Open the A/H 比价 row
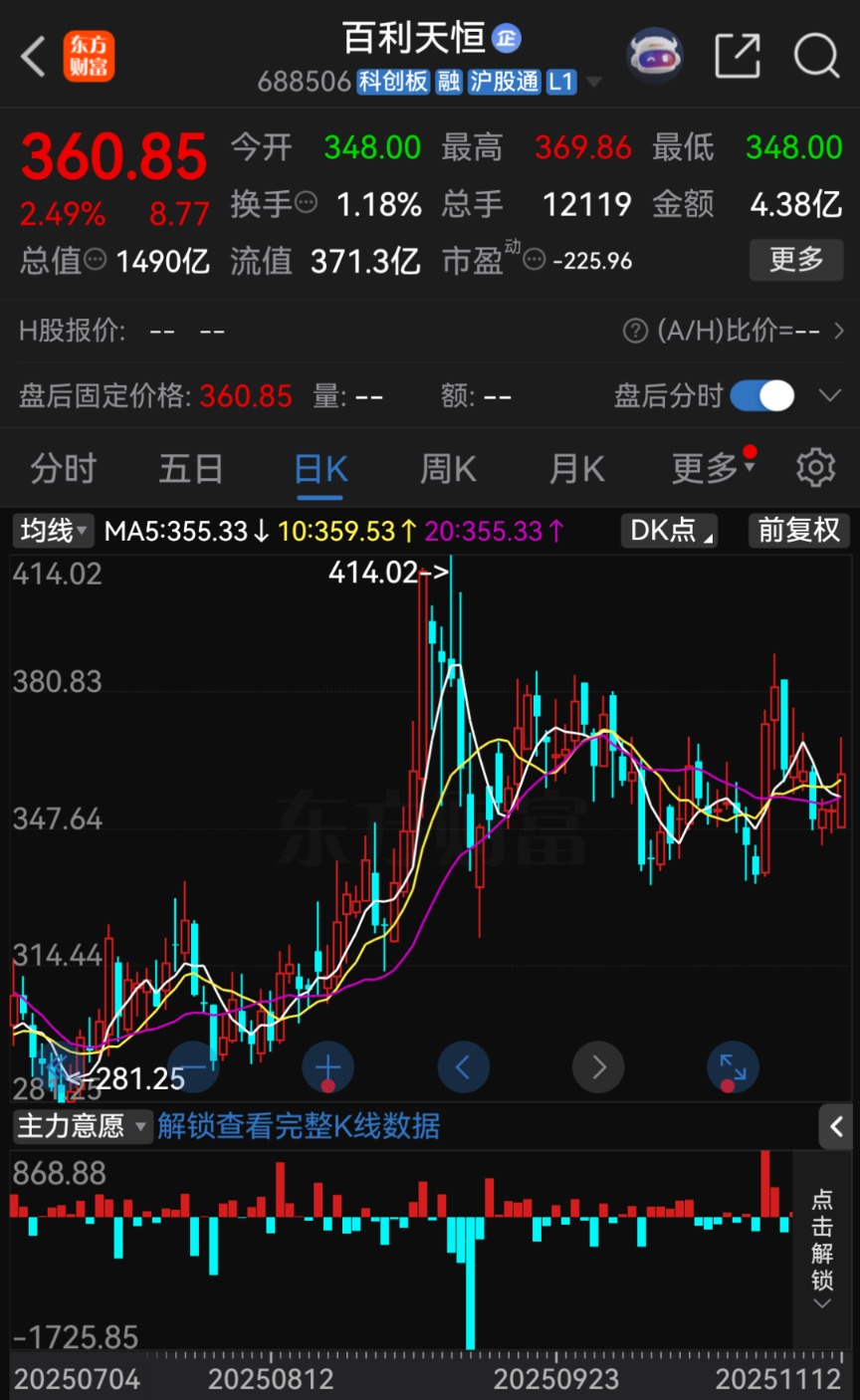The height and width of the screenshot is (1400, 860). 737,331
